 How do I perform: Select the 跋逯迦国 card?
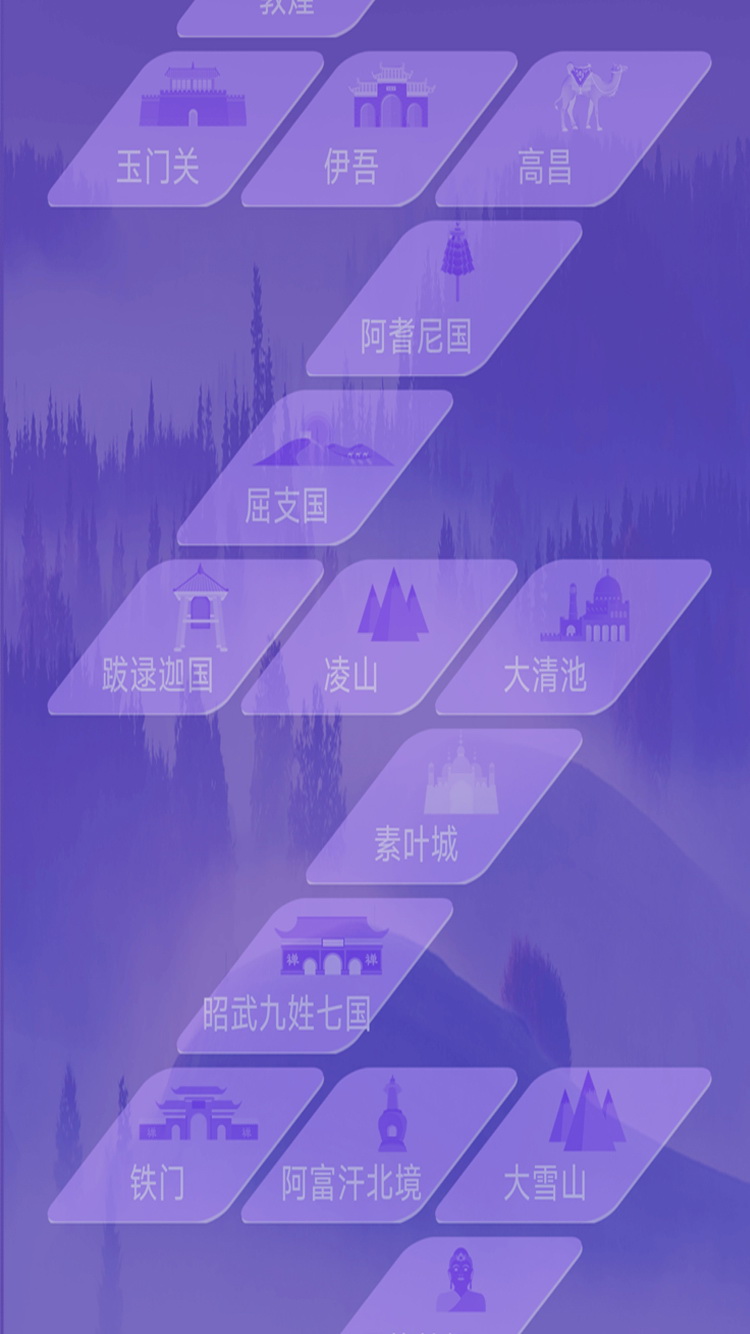coord(185,638)
